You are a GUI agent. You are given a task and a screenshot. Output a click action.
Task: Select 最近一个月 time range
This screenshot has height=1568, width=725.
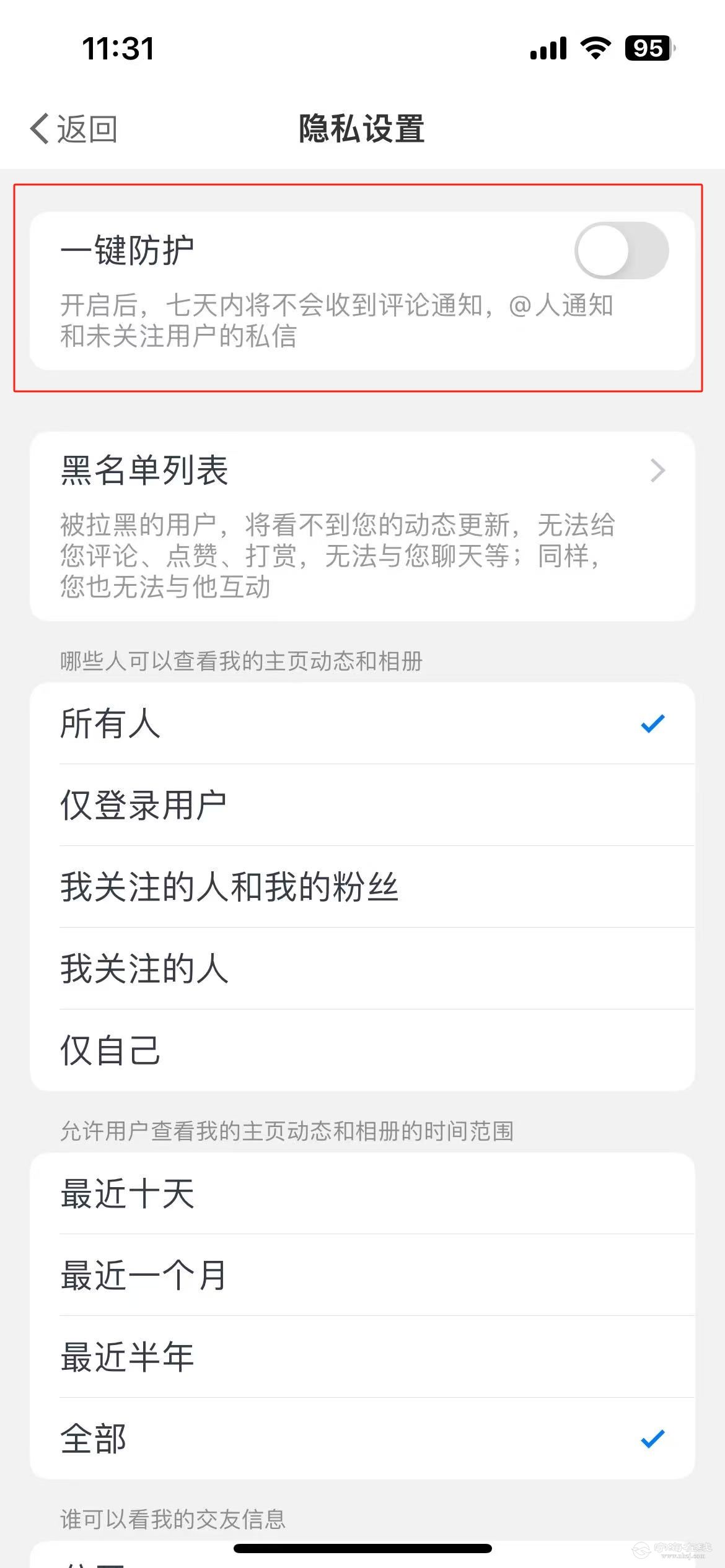coord(362,1275)
